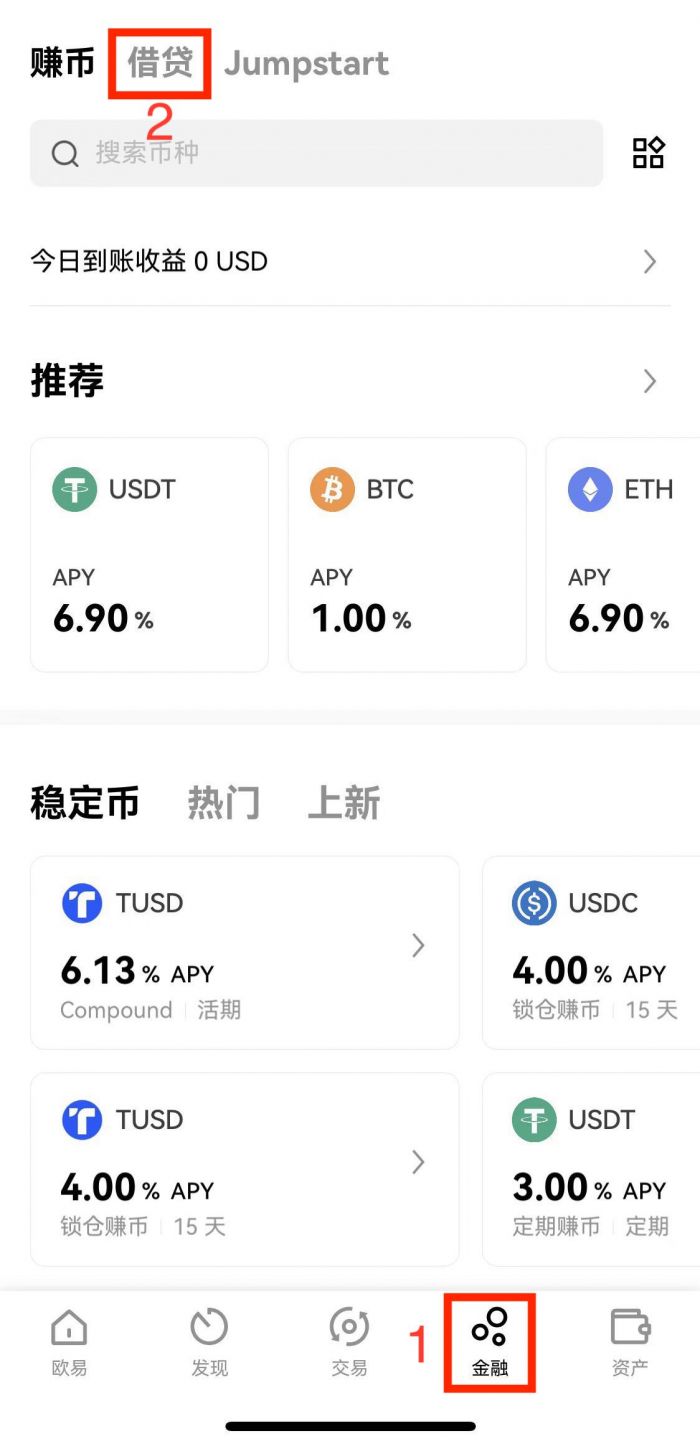Open the recommended ETH 6.90% card

[623, 554]
